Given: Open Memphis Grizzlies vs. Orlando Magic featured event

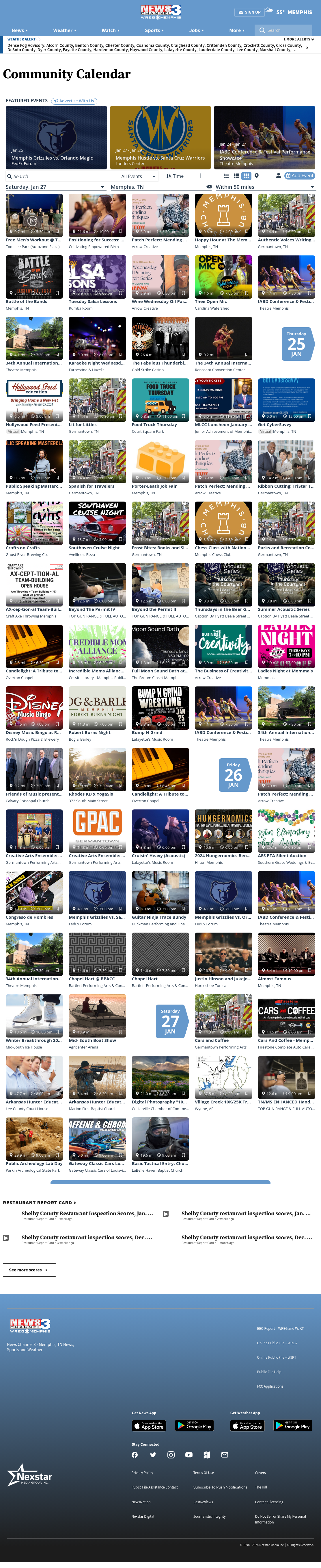Looking at the screenshot, I should click(57, 138).
